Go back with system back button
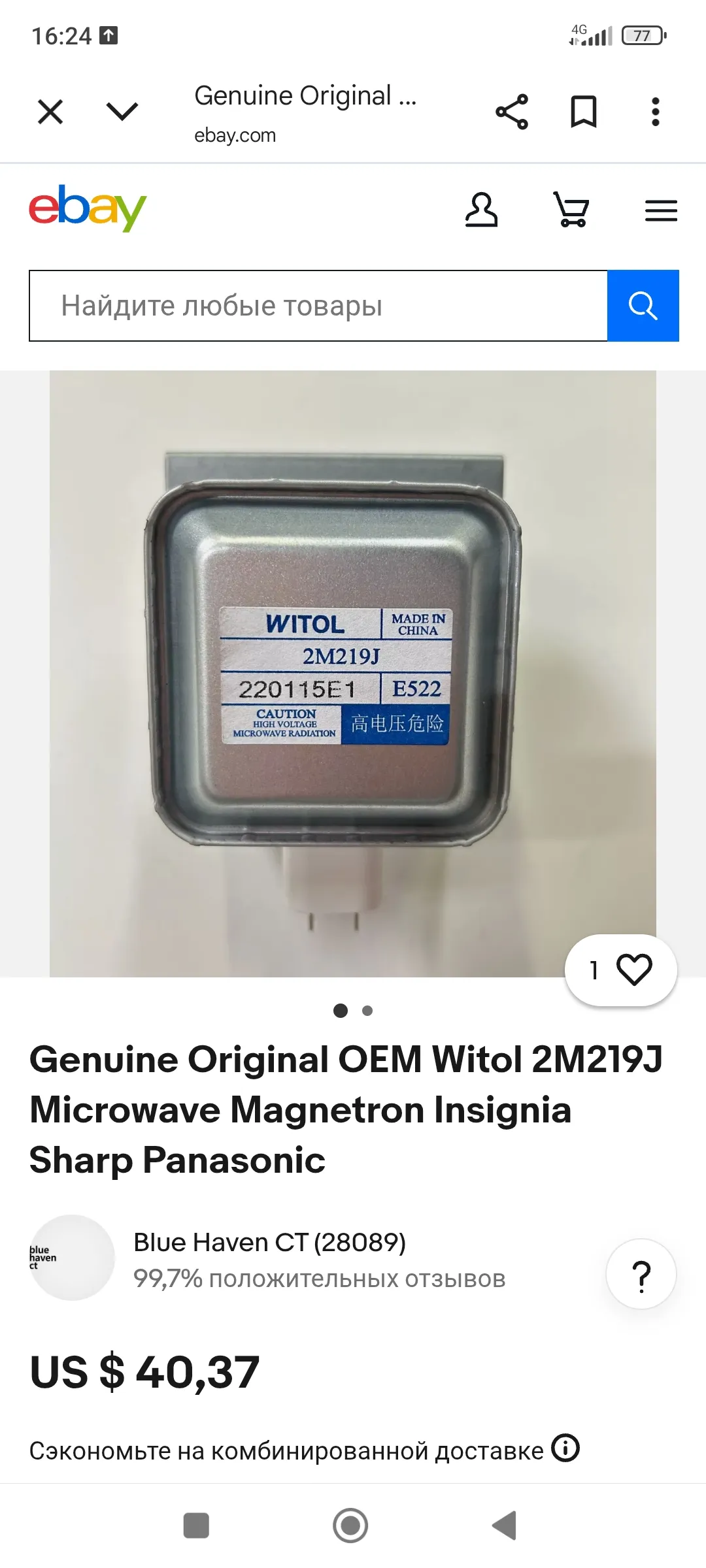Image resolution: width=706 pixels, height=1568 pixels. [x=504, y=1526]
